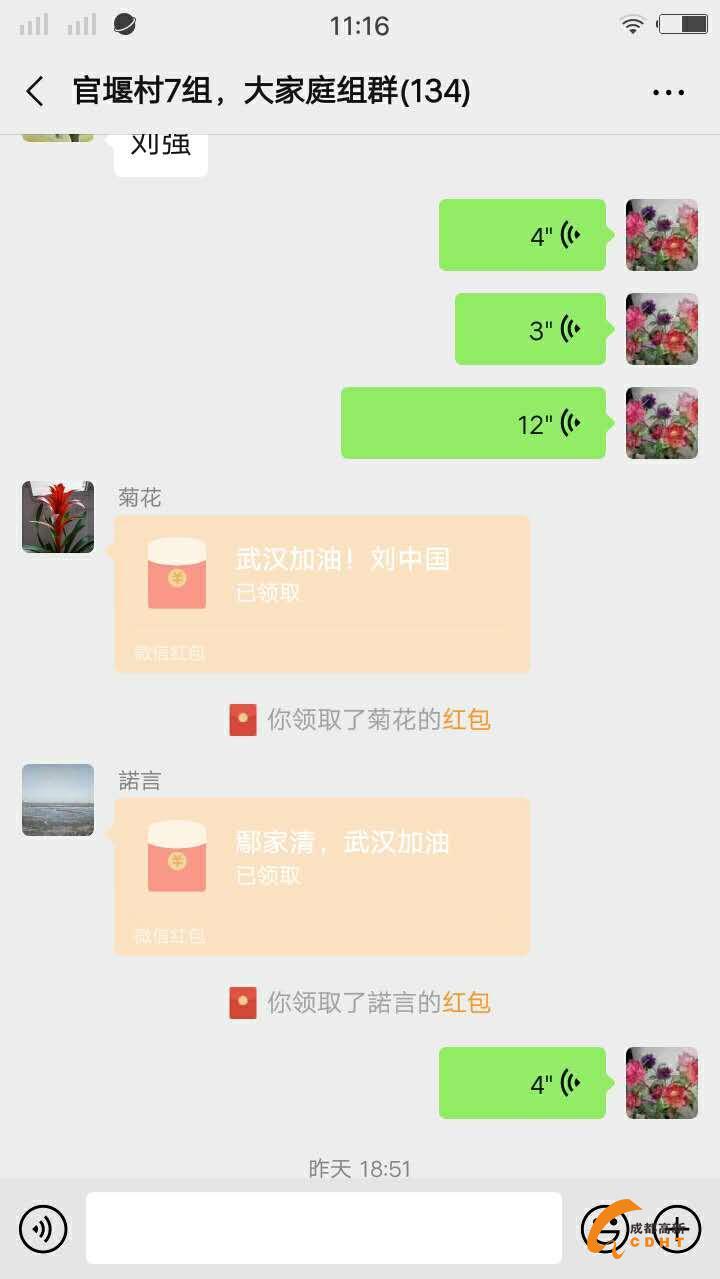The image size is (720, 1279).
Task: Switch to voice input mode
Action: click(x=43, y=1229)
